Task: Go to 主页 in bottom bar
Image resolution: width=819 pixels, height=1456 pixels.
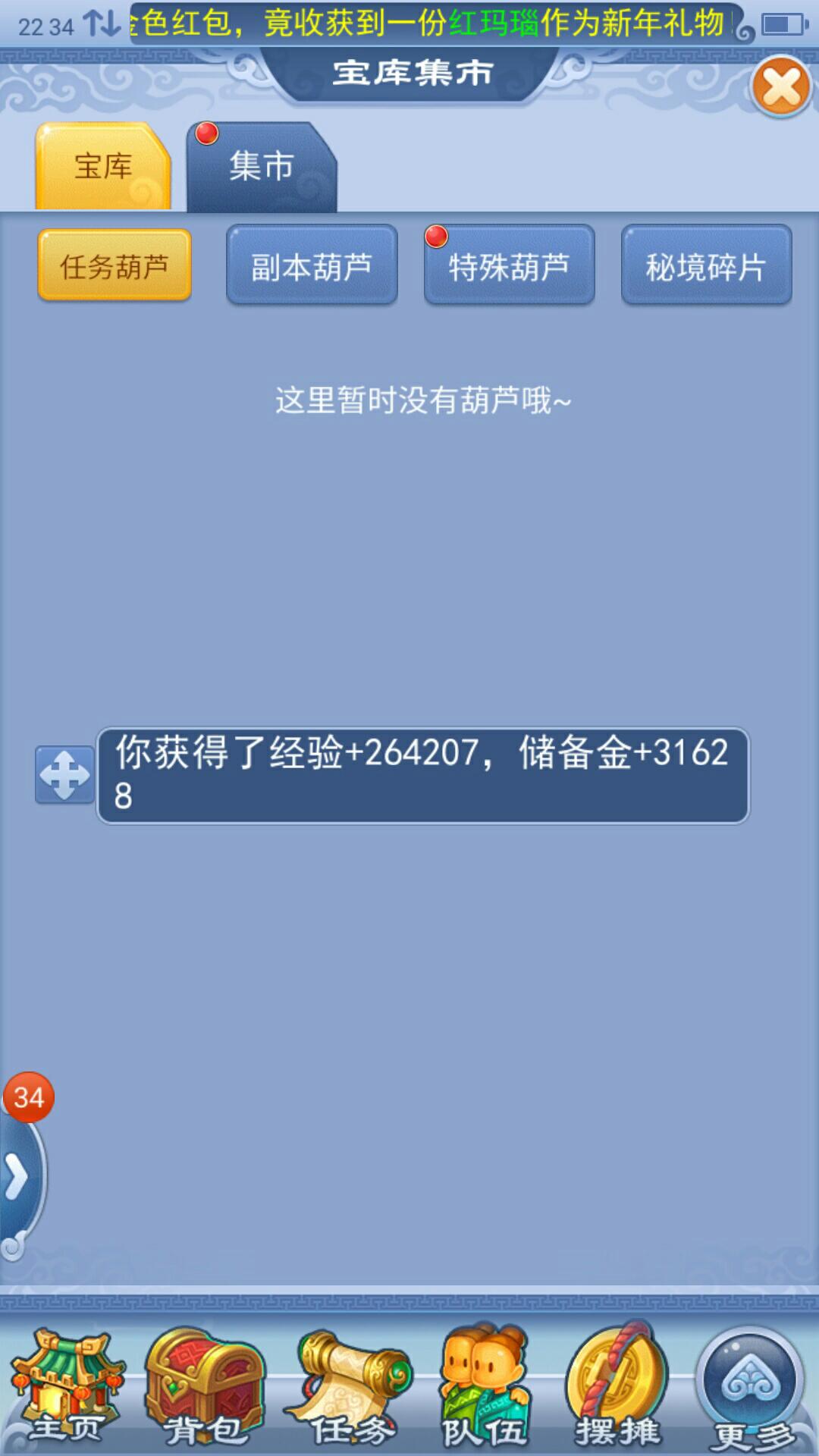Action: 67,1389
